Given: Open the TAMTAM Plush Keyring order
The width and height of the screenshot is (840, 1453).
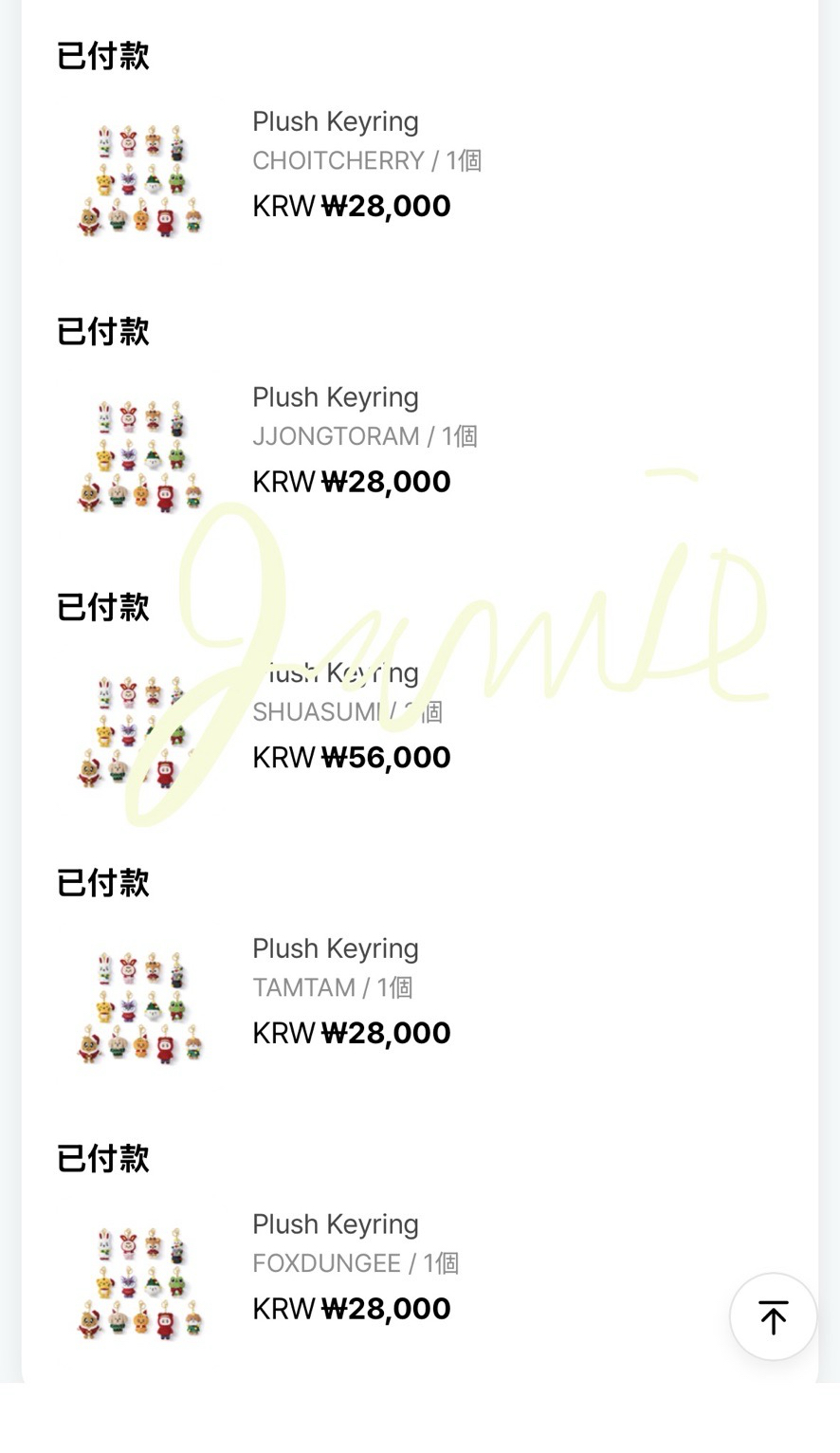Looking at the screenshot, I should 336,949.
